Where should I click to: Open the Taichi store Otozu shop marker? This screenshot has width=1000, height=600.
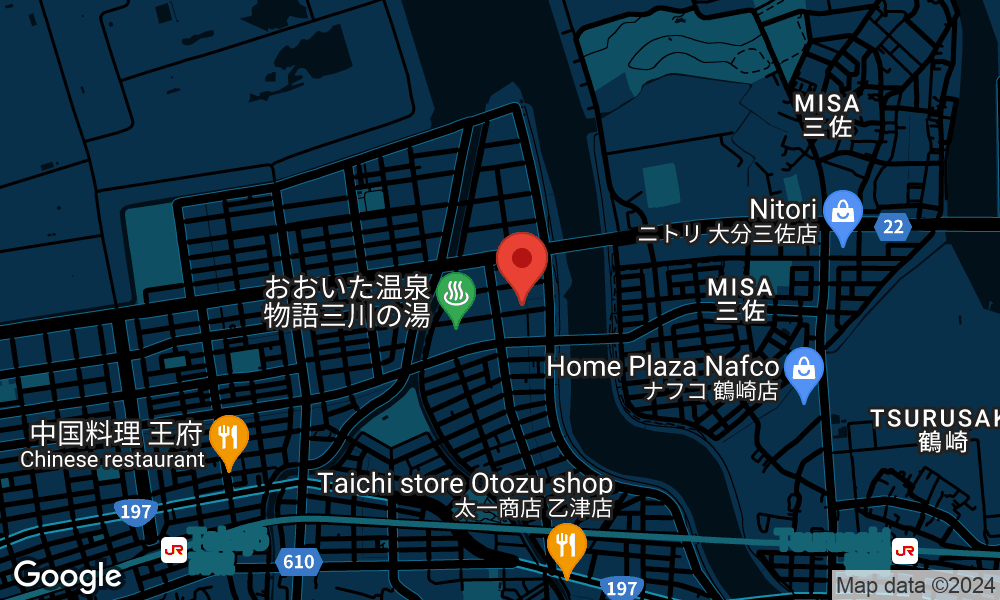pyautogui.click(x=567, y=546)
